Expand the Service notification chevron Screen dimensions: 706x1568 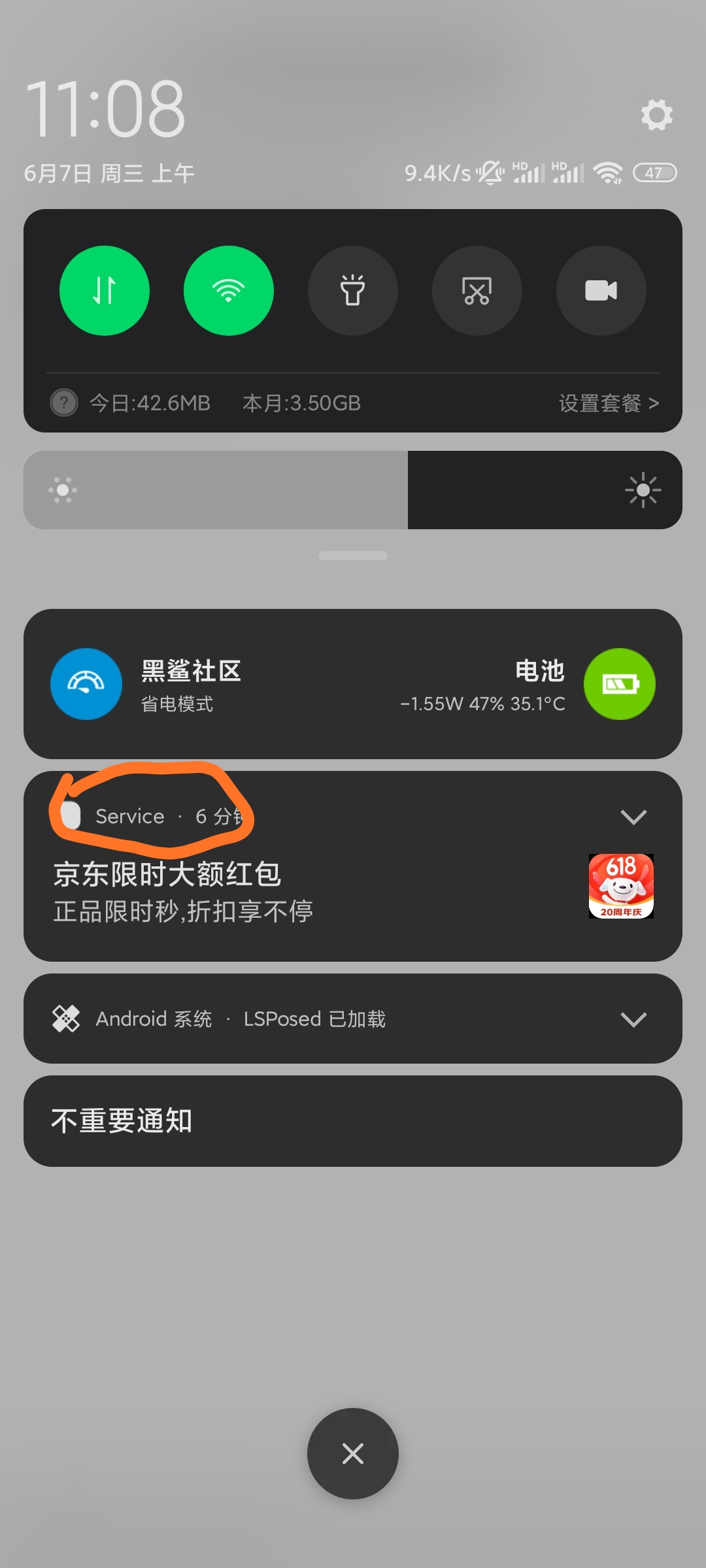(x=633, y=817)
